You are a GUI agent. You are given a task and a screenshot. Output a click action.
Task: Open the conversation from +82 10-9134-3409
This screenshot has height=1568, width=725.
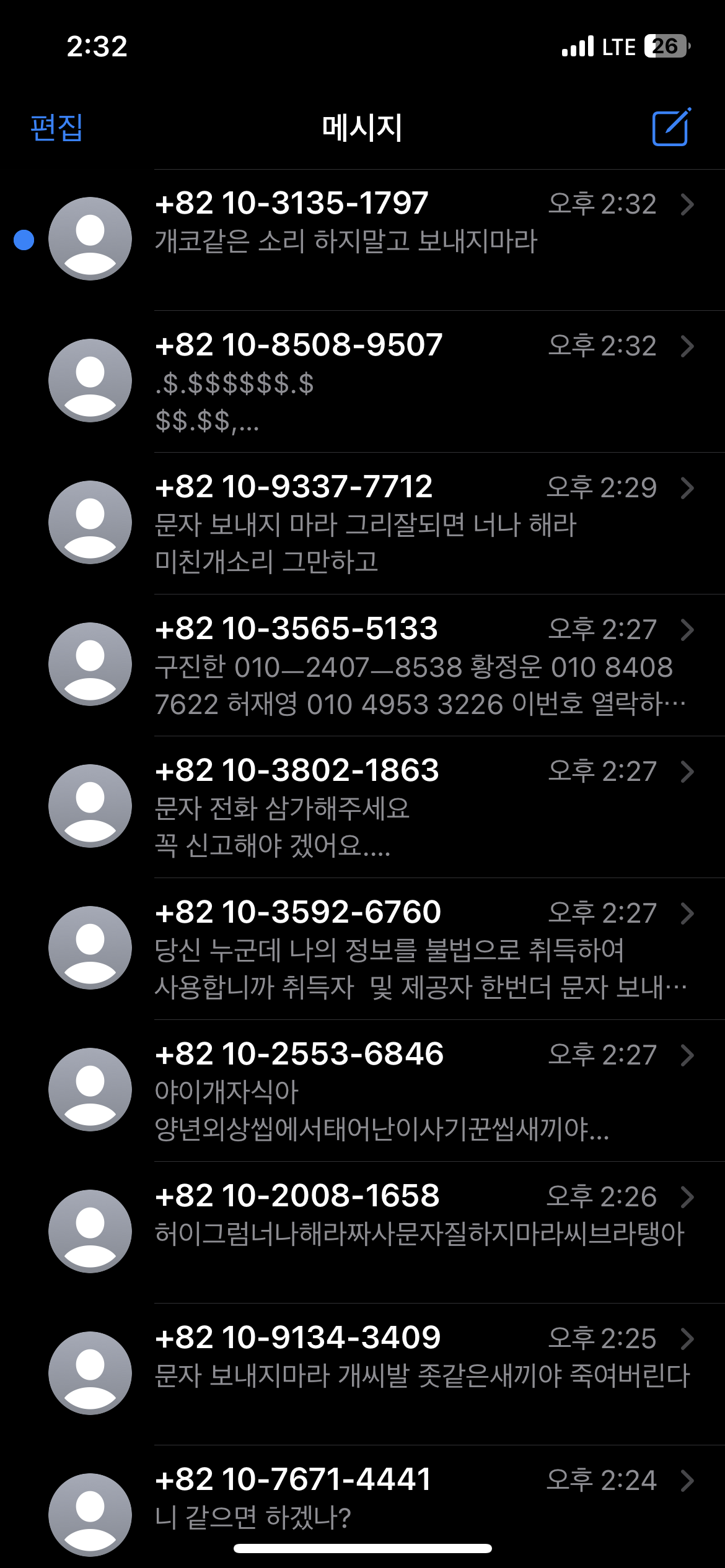tap(362, 1374)
